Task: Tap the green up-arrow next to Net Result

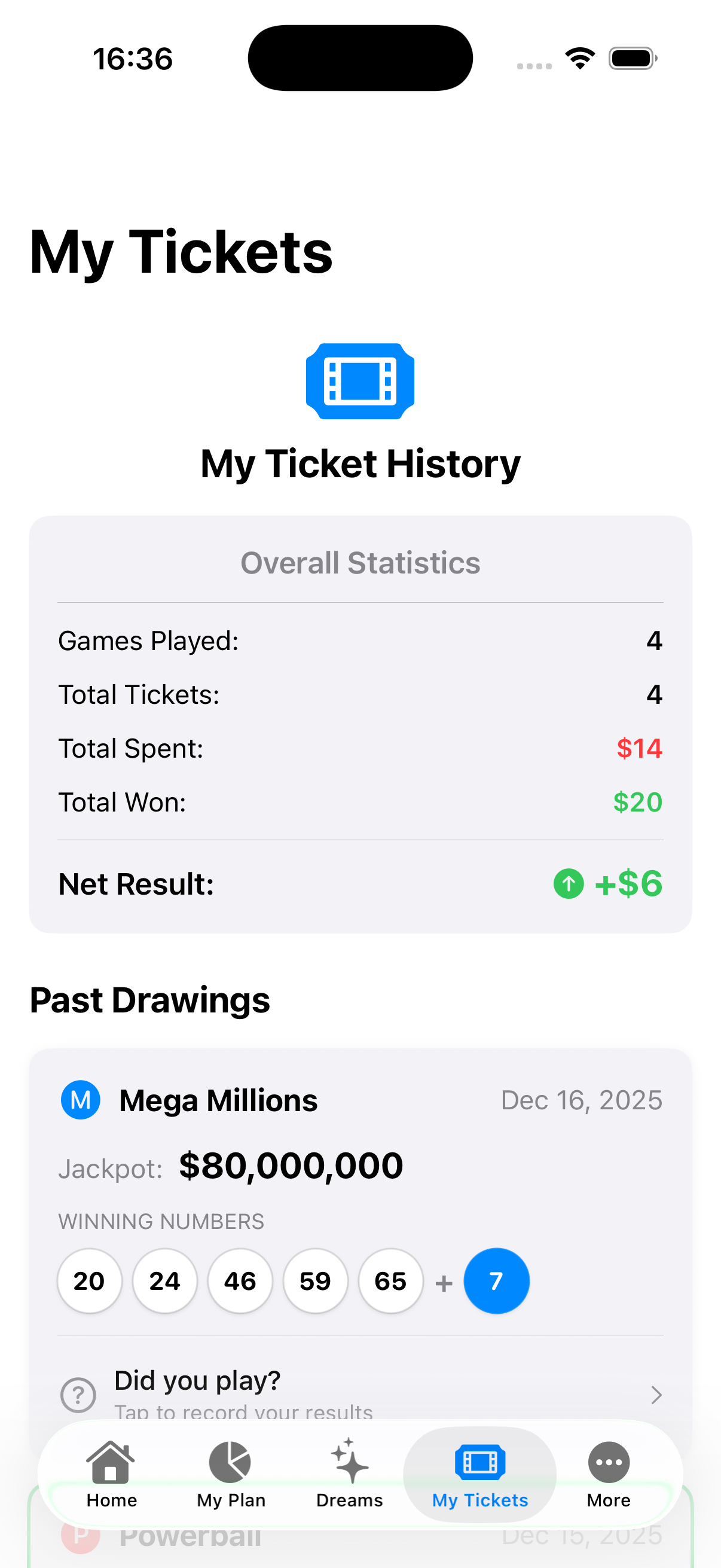Action: (569, 884)
